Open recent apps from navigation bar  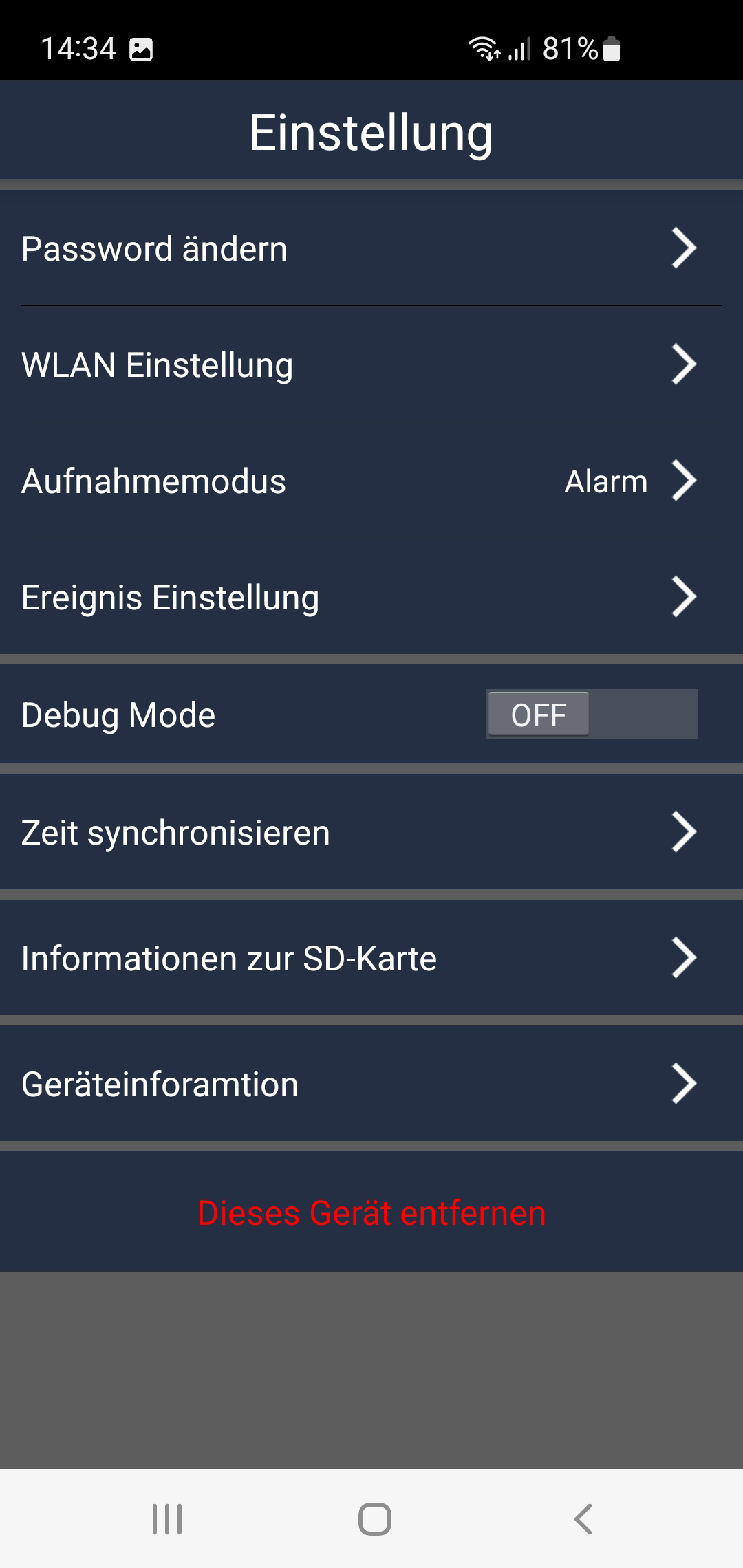point(167,1519)
